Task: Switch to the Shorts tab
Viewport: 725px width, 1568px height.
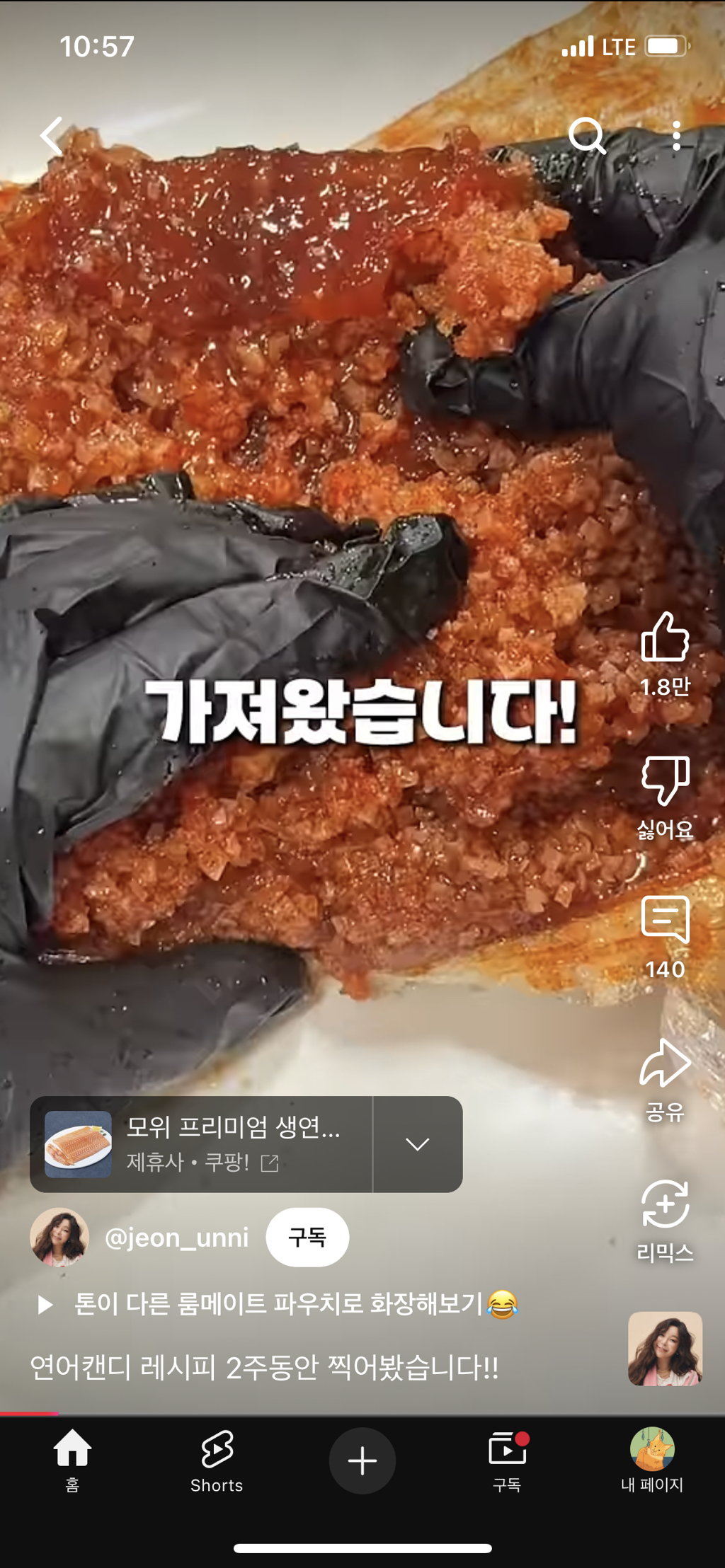Action: [217, 1460]
